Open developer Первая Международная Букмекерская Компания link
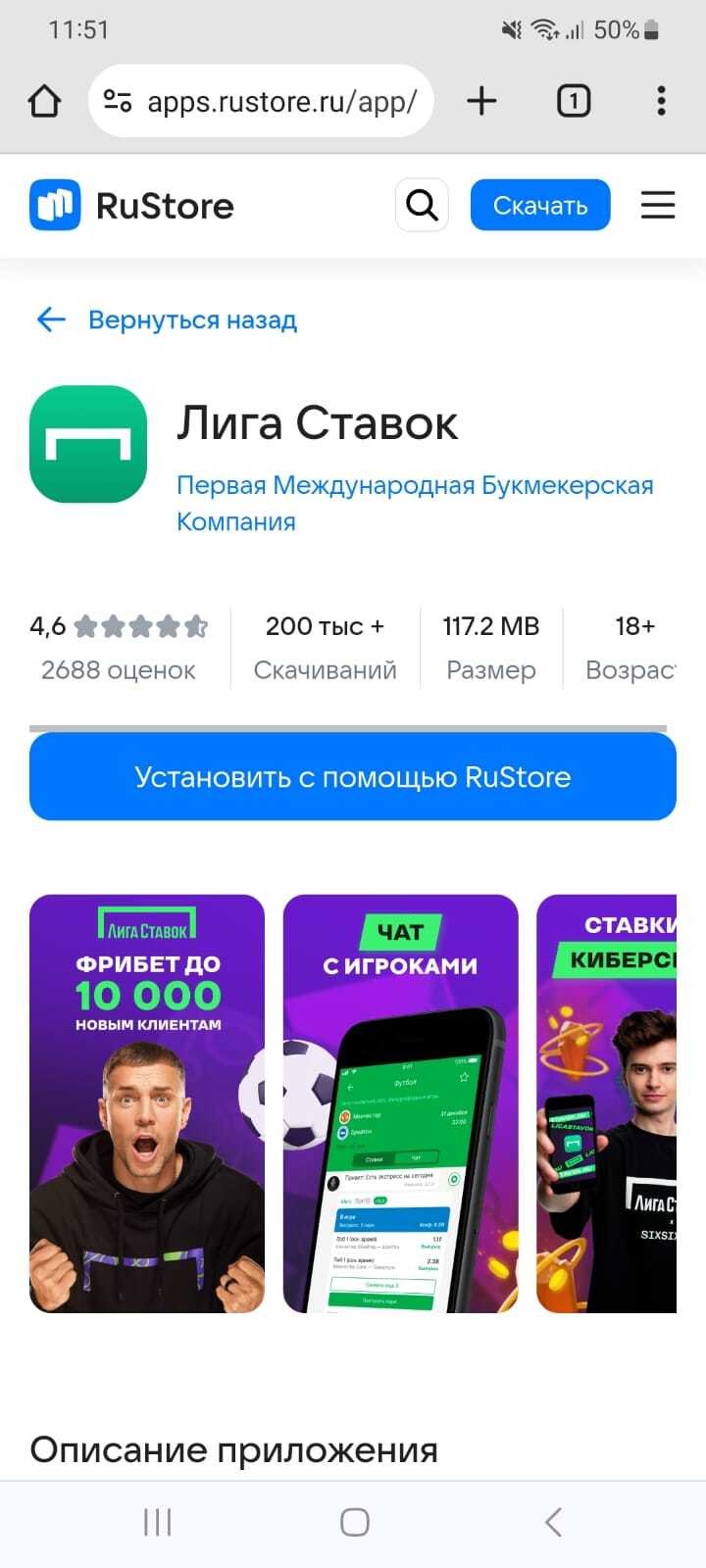The width and height of the screenshot is (706, 1568). (x=414, y=503)
